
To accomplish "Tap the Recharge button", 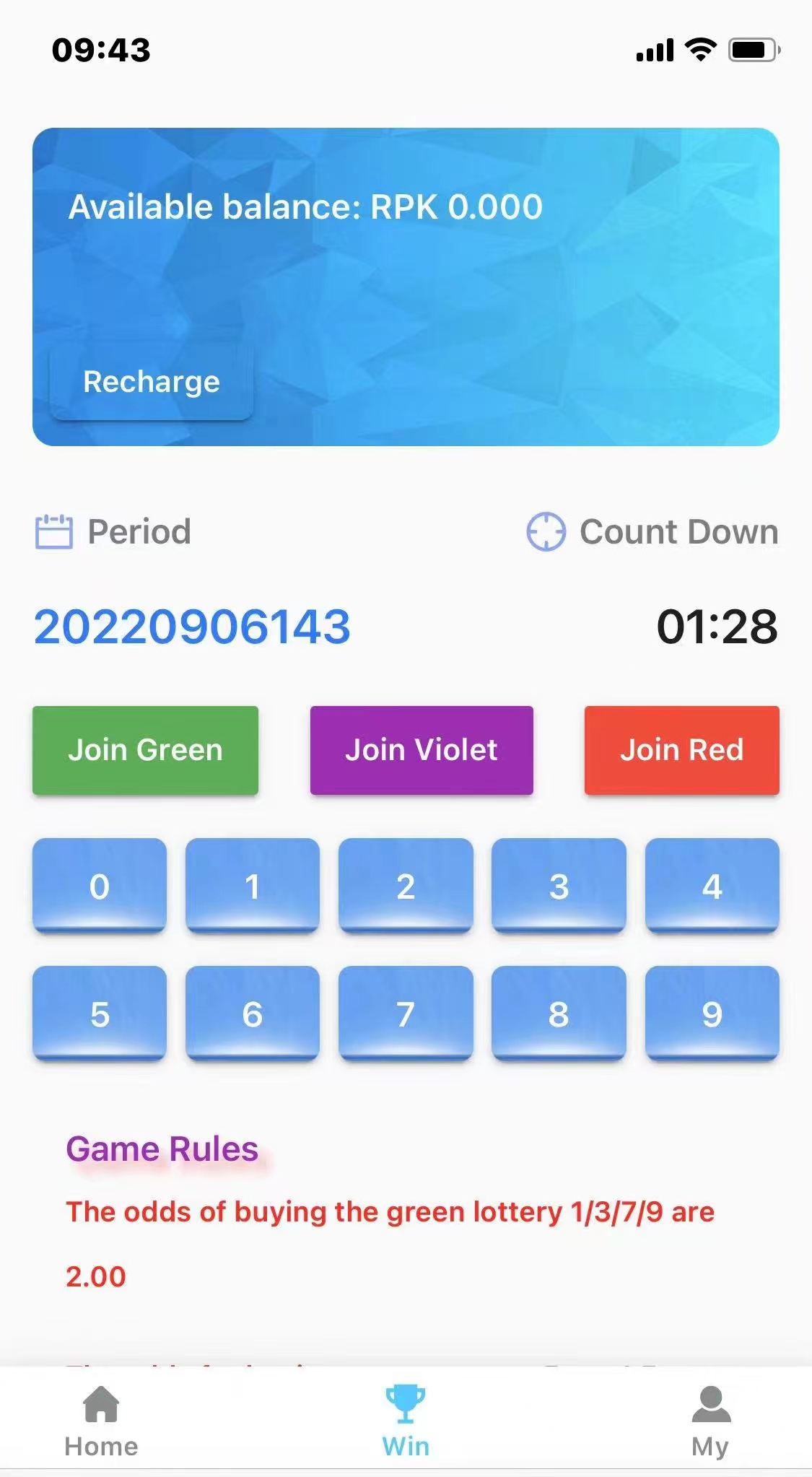I will pyautogui.click(x=151, y=382).
